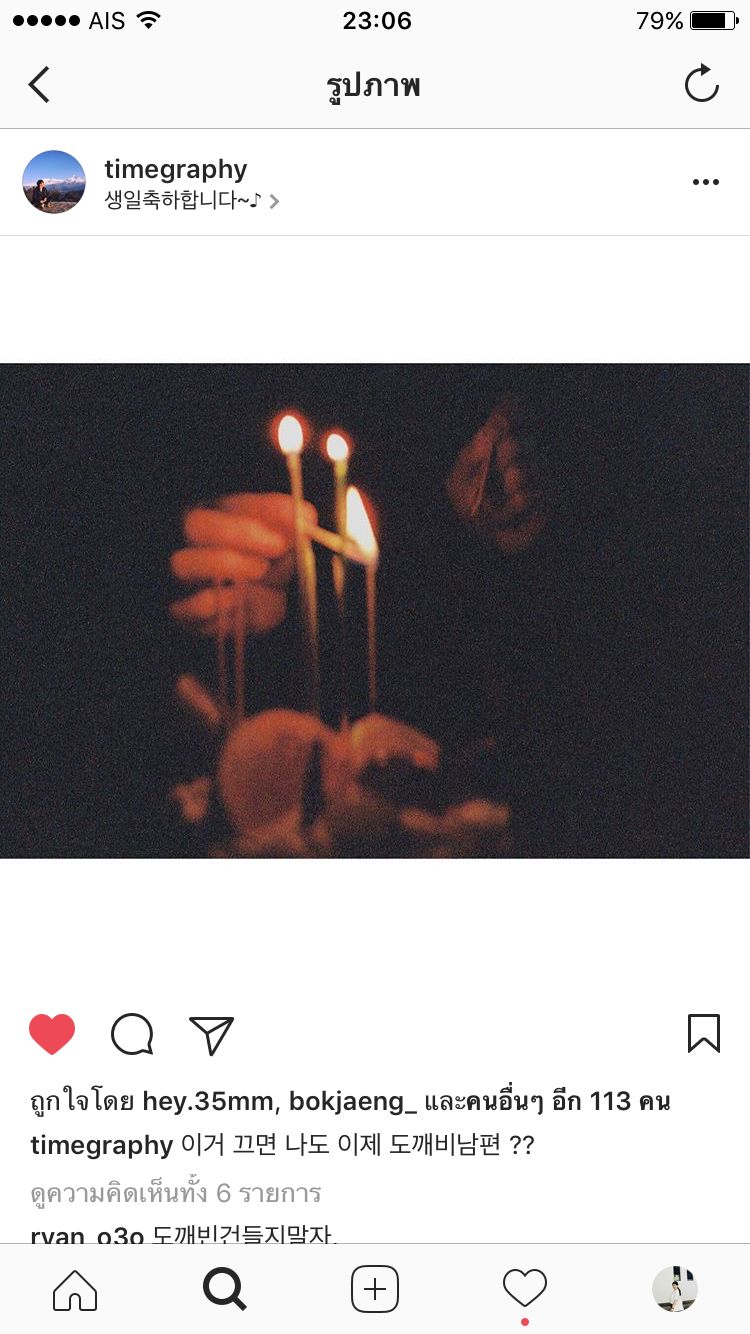750x1334 pixels.
Task: Switch to the Home tab
Action: 75,1290
